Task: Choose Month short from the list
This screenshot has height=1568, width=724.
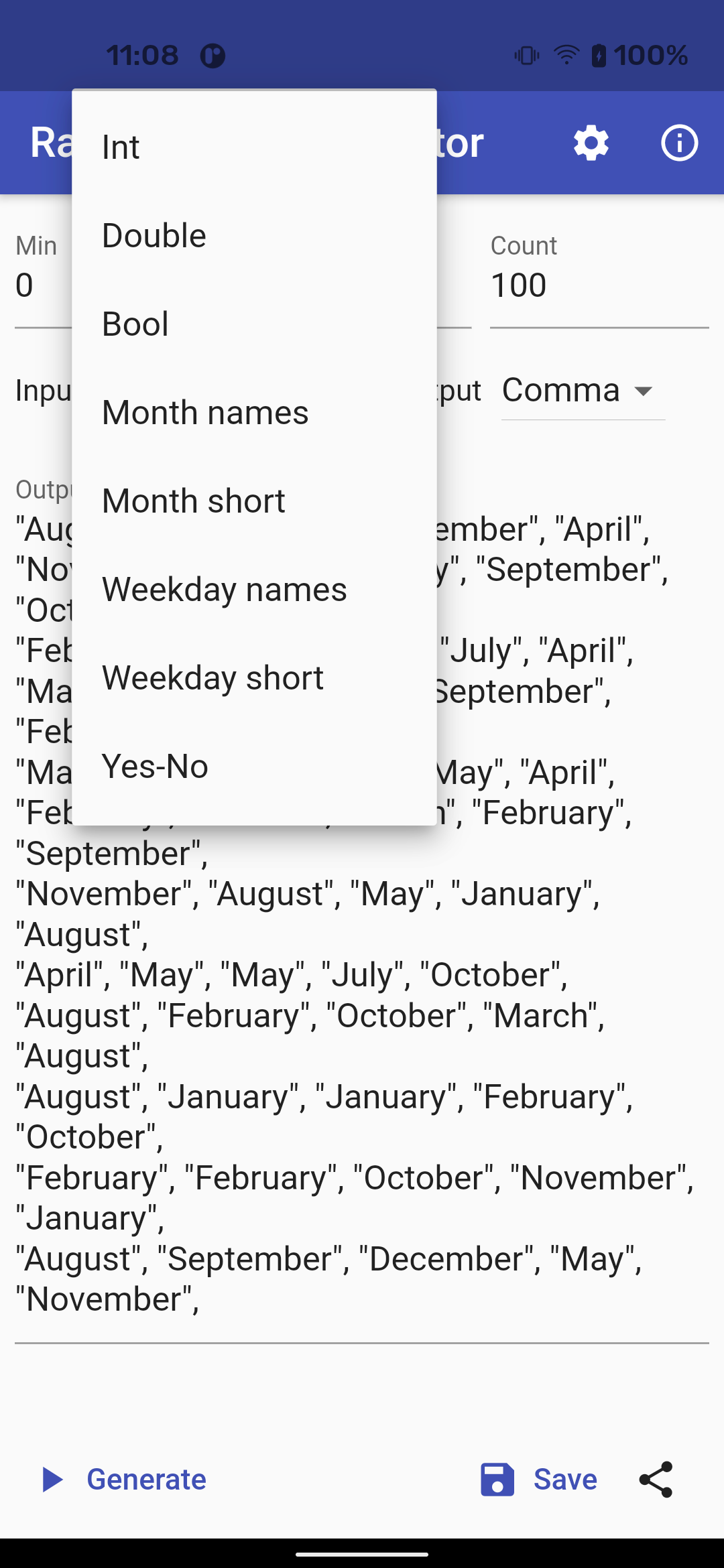Action: pos(254,501)
